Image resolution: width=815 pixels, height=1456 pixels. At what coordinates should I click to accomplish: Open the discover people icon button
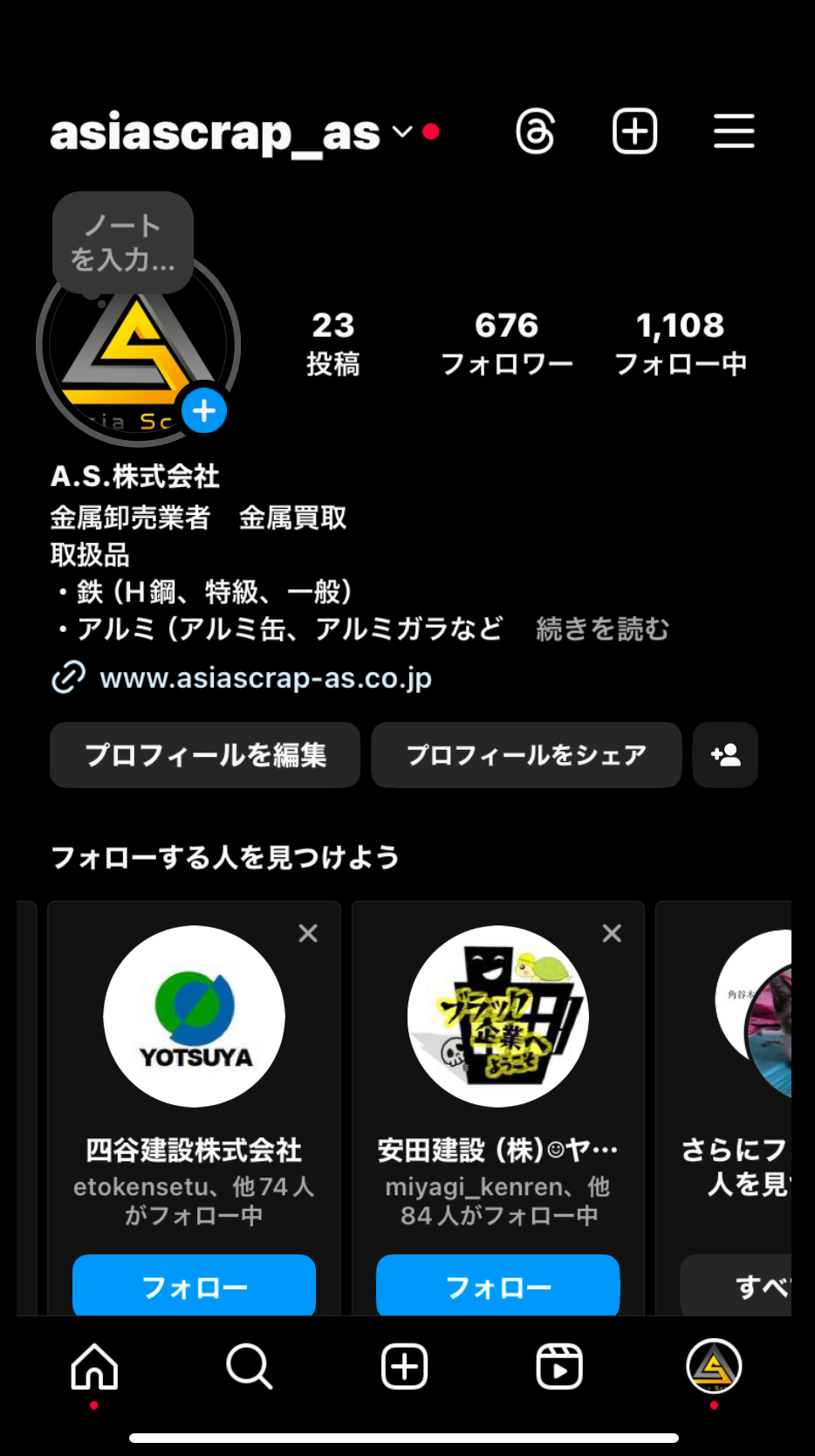725,755
